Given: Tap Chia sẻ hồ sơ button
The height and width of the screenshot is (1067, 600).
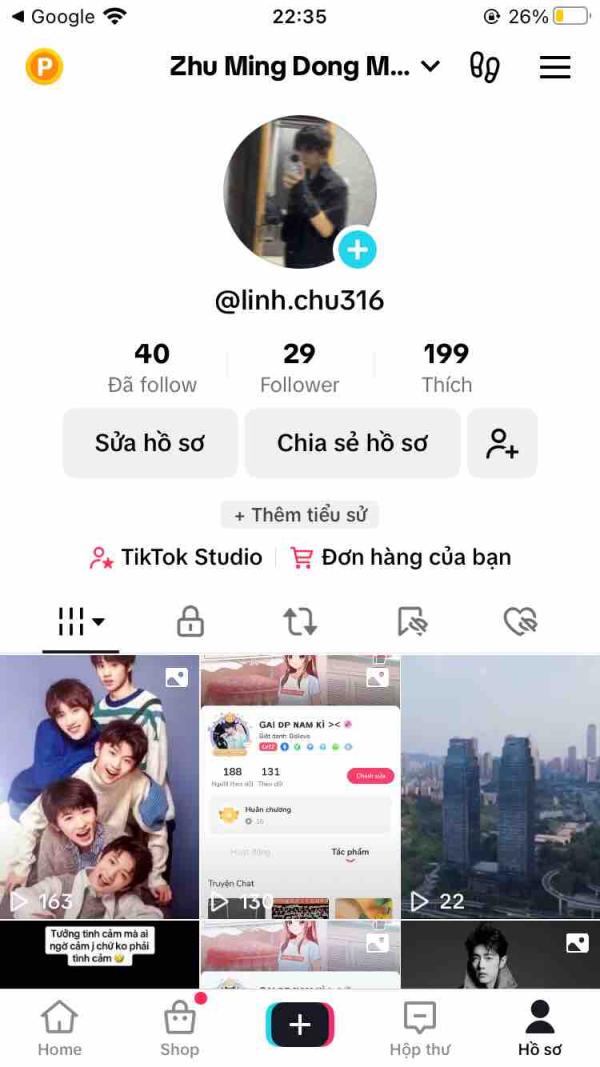Looking at the screenshot, I should pyautogui.click(x=352, y=443).
